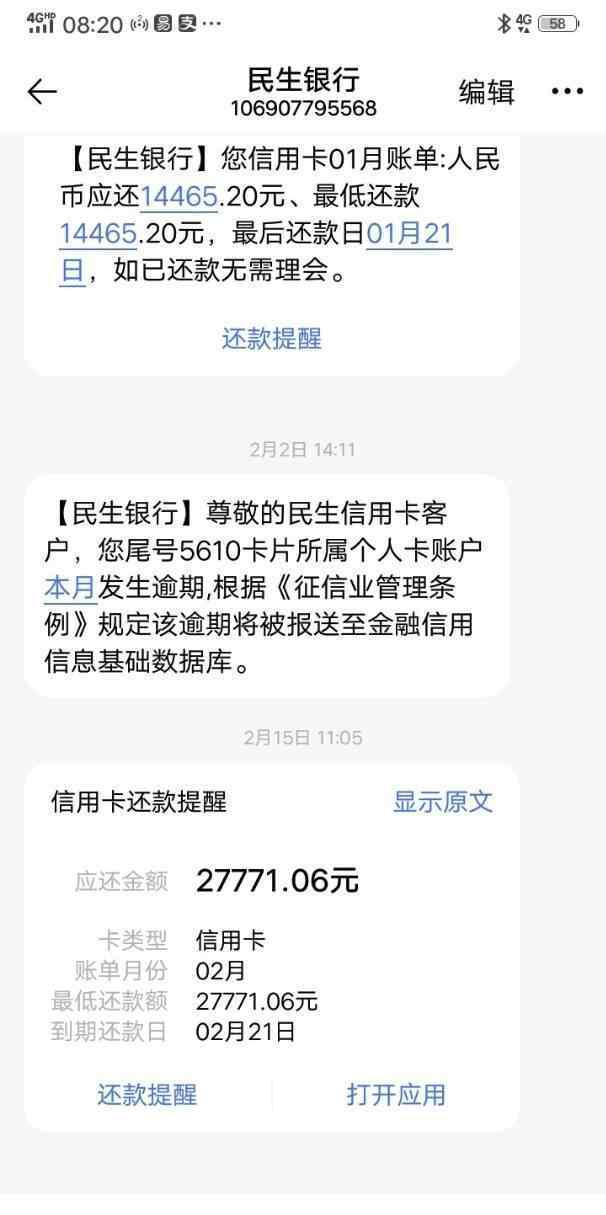Go back using the top-left arrow

pyautogui.click(x=42, y=92)
